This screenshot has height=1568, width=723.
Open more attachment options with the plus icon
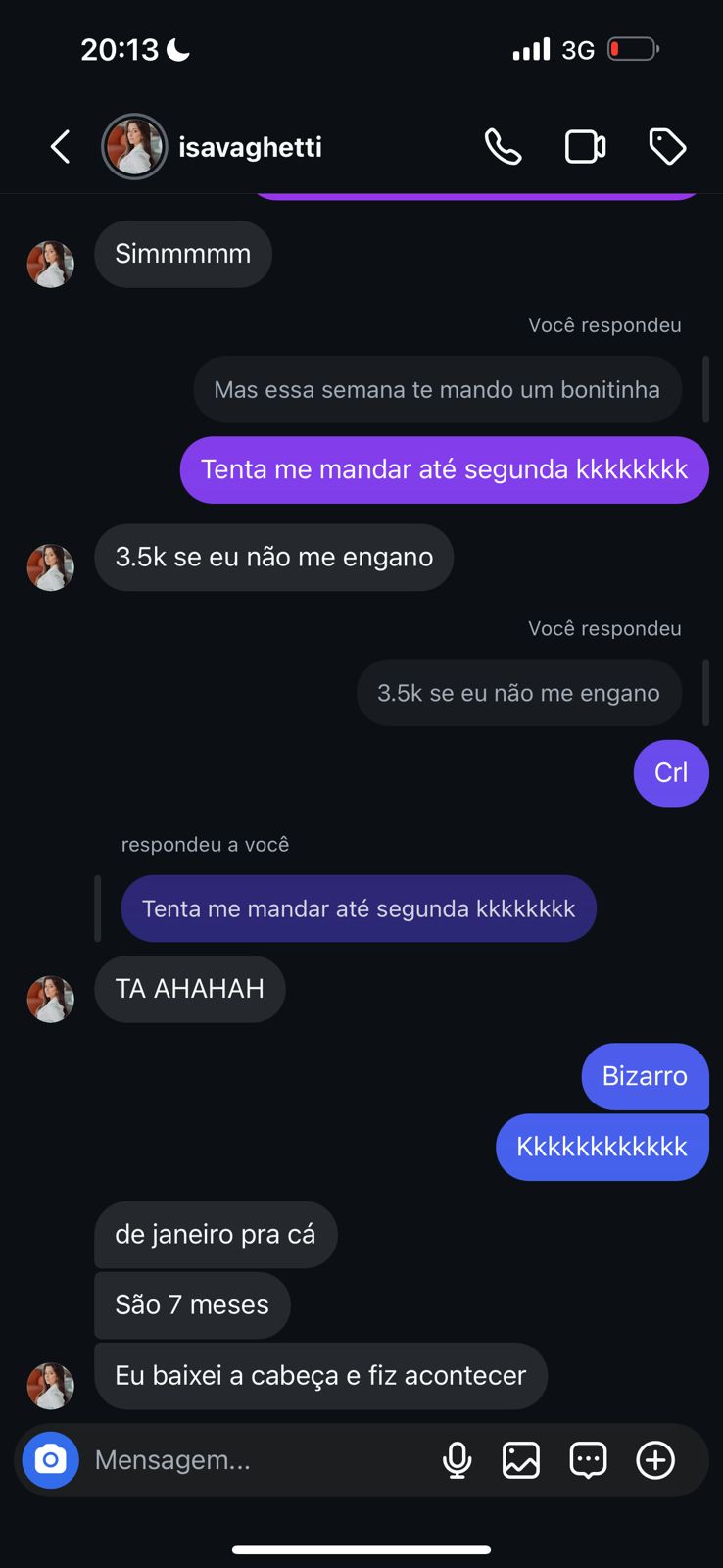[654, 1459]
